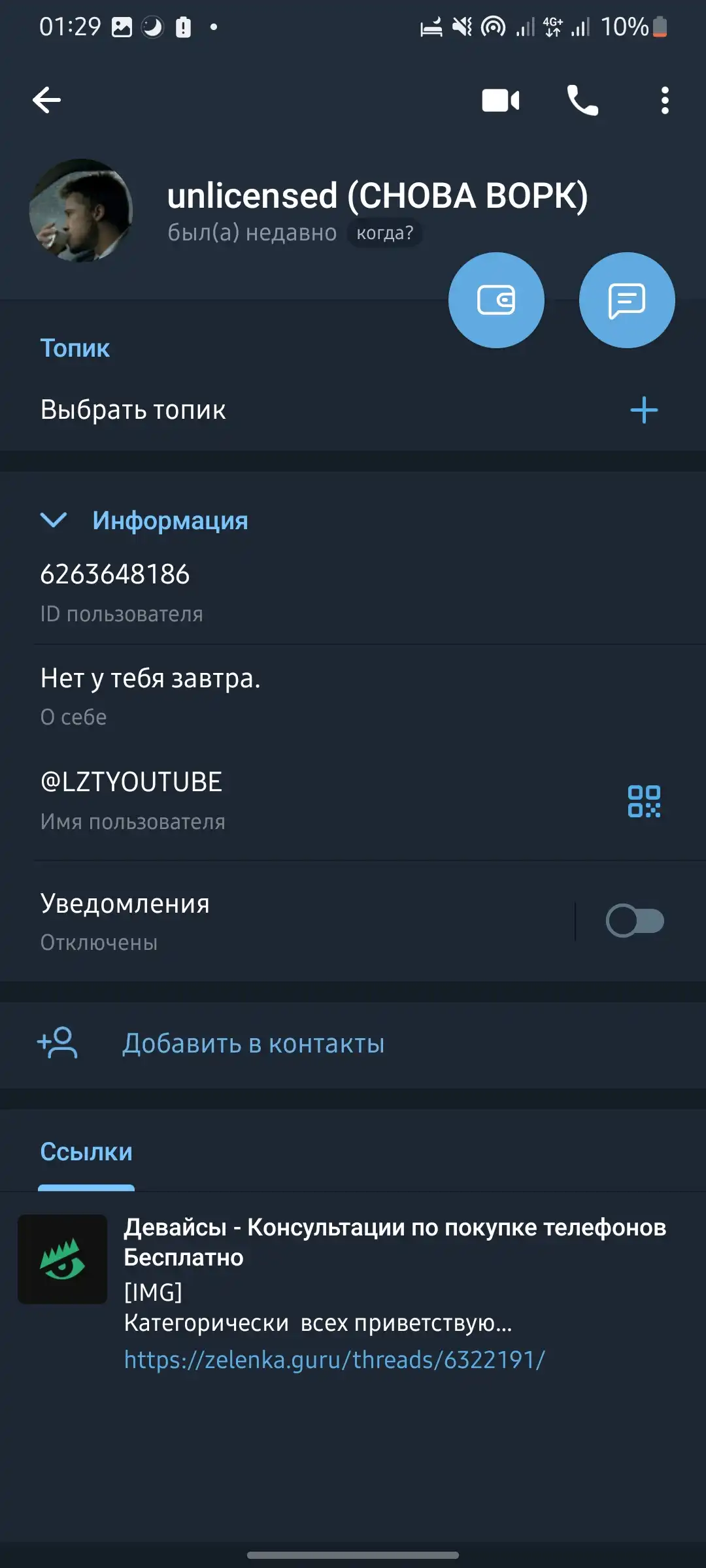The height and width of the screenshot is (1568, 706).
Task: Select Выбрать топик row
Action: click(353, 410)
